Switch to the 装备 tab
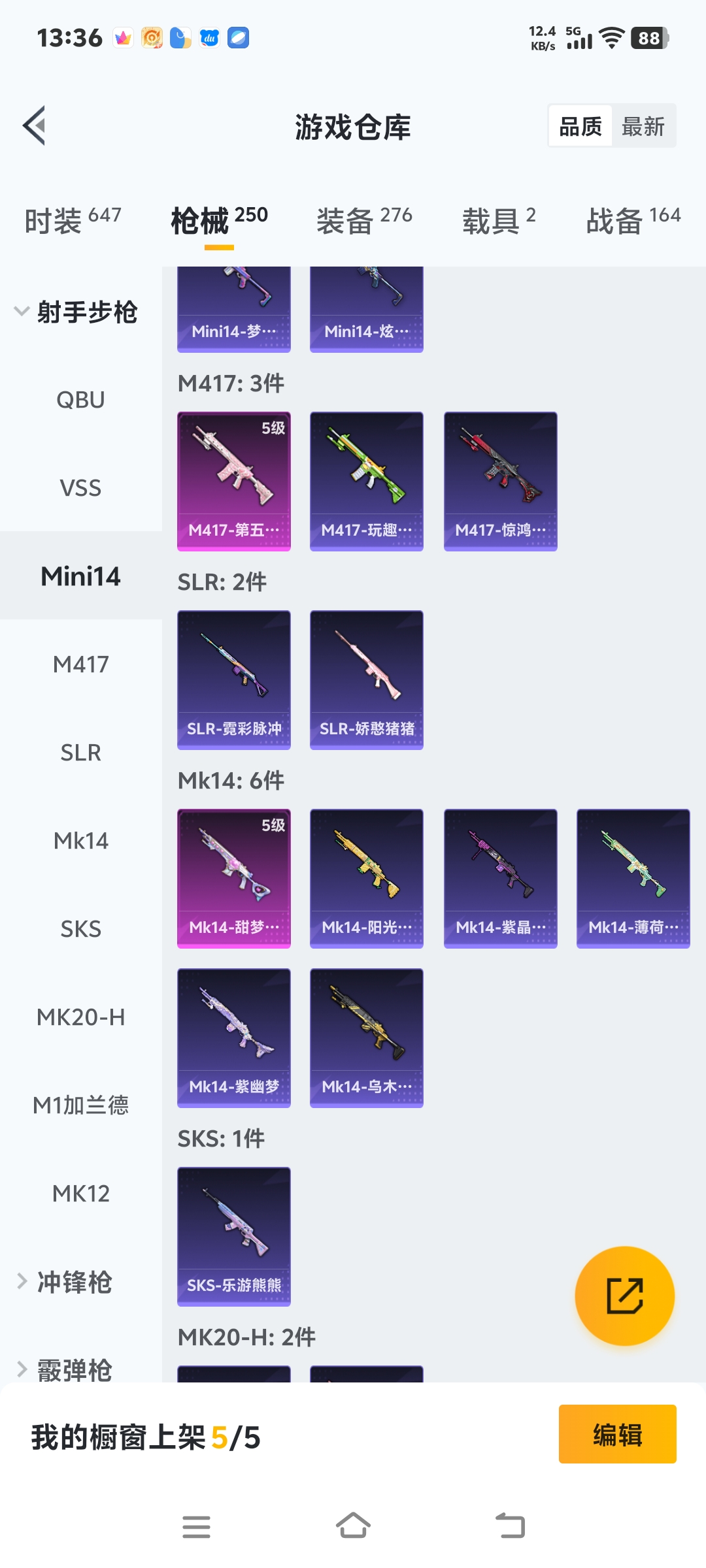Screen dimensions: 706x1568 (x=364, y=221)
